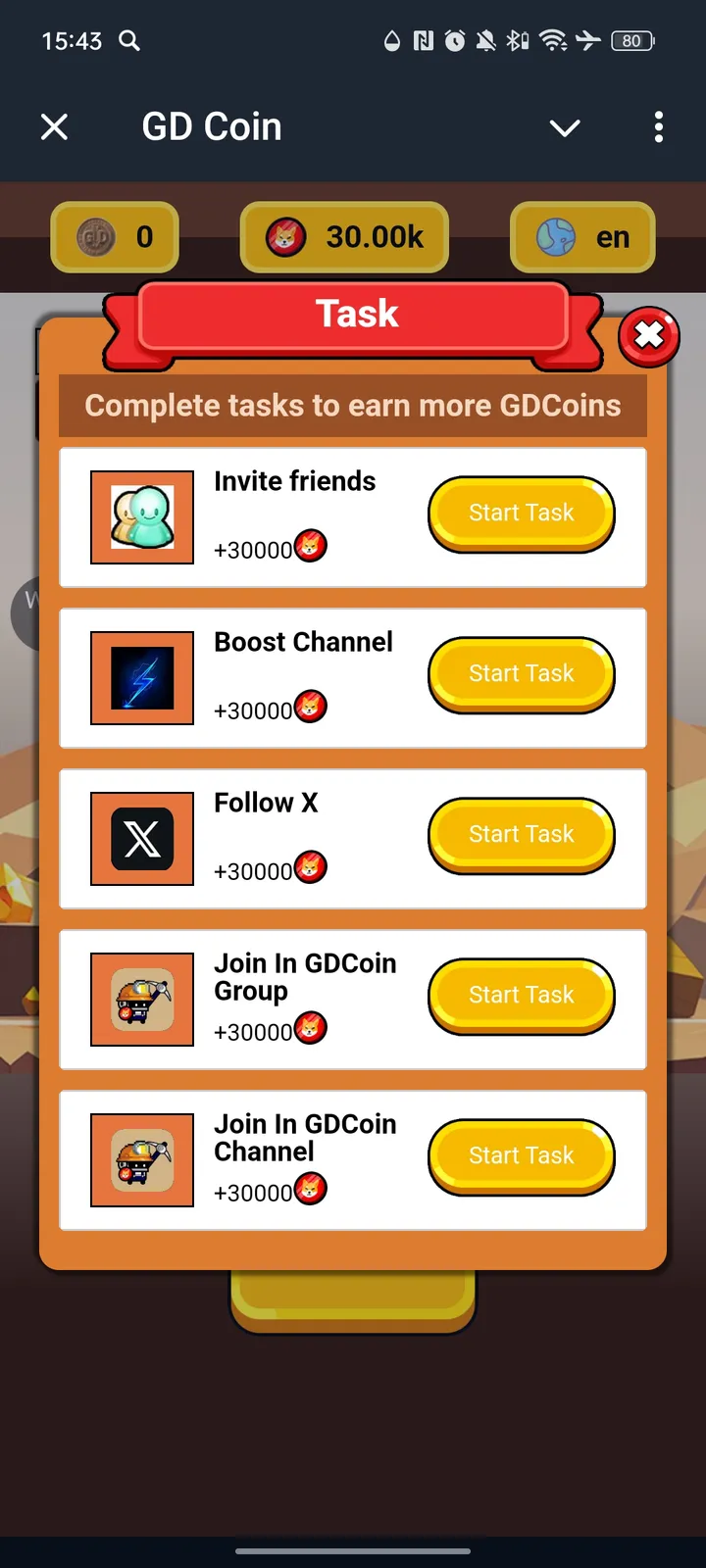Screen dimensions: 706x1568
Task: Open the search magnifier in the status bar
Action: 130,41
